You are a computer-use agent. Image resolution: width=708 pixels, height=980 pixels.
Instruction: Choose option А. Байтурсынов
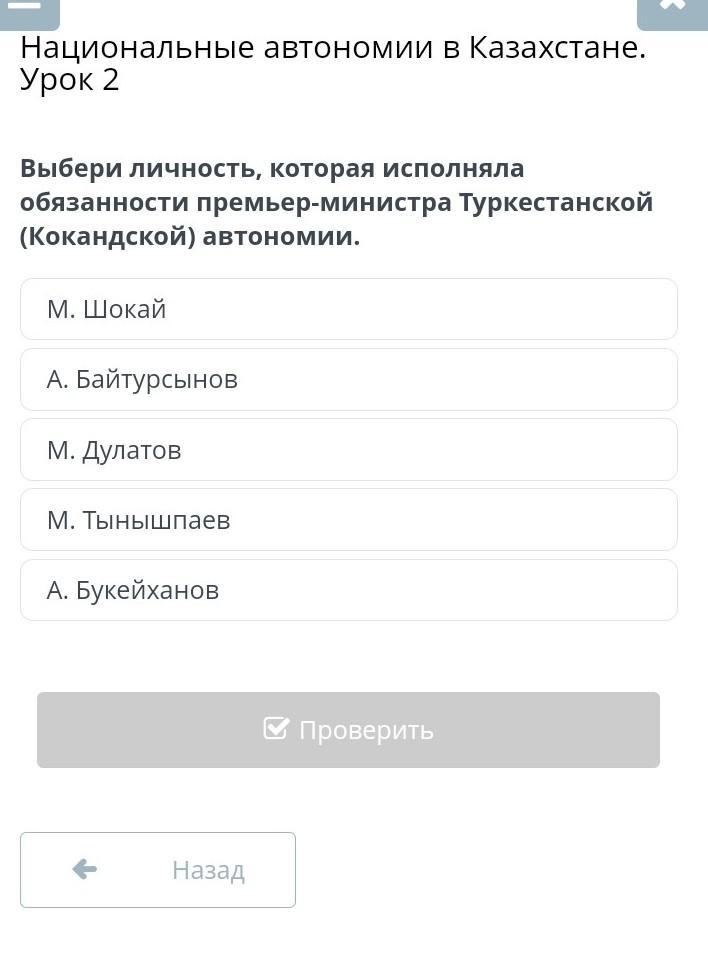point(349,379)
